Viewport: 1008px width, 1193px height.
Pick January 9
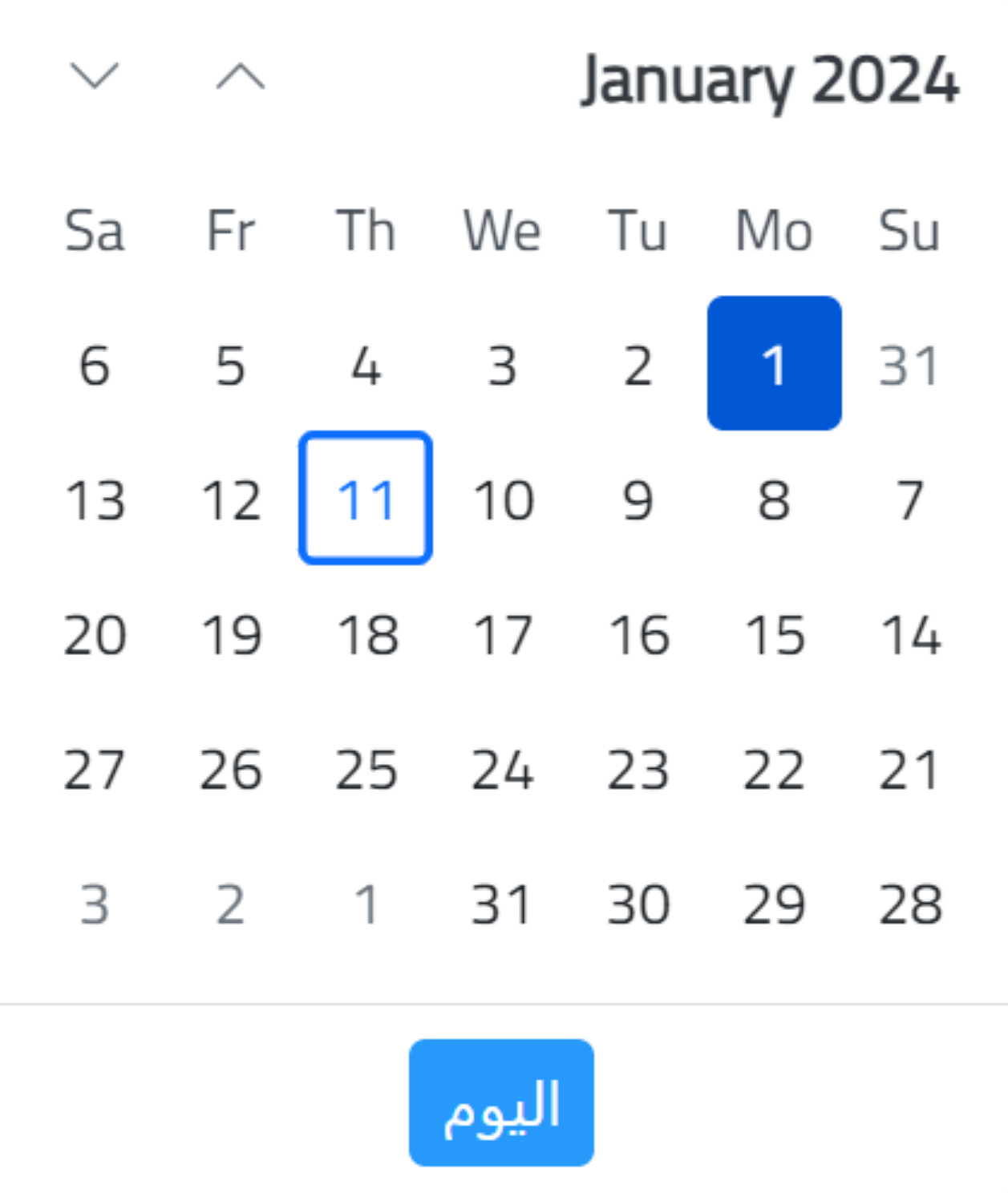pos(638,500)
